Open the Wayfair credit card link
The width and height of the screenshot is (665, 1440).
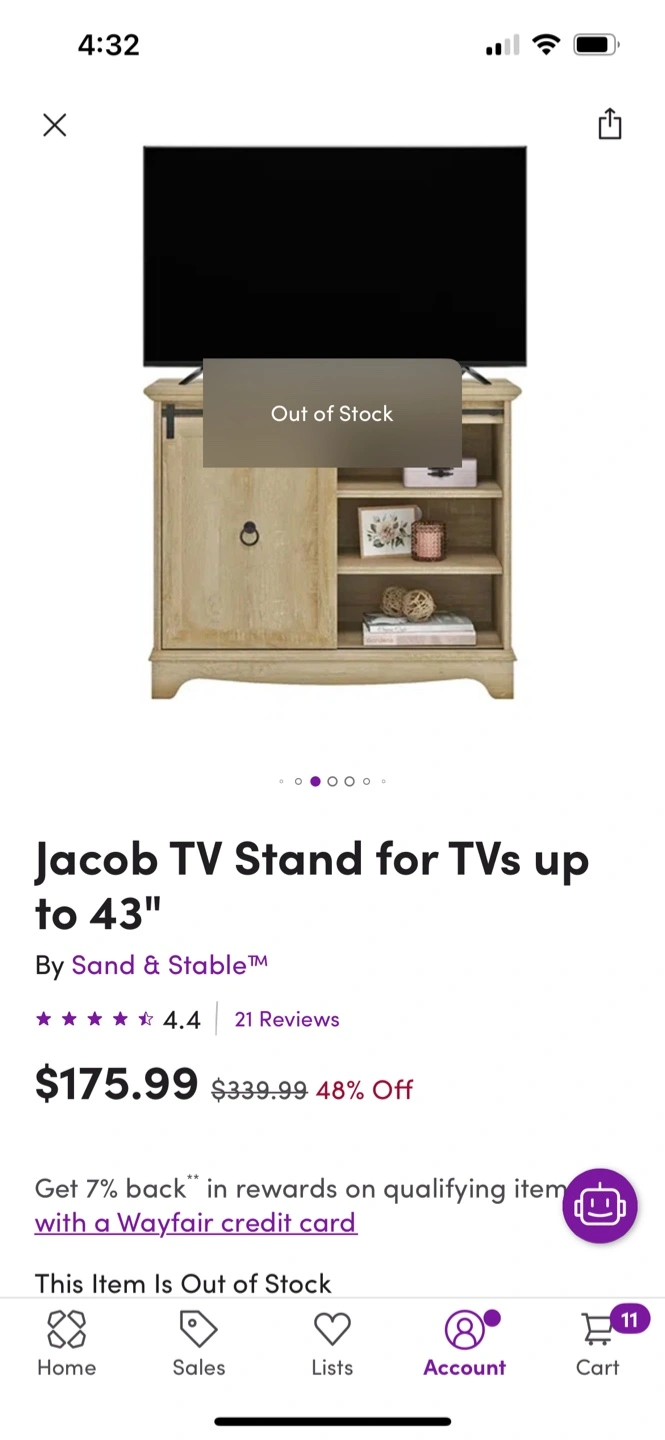click(x=196, y=1222)
